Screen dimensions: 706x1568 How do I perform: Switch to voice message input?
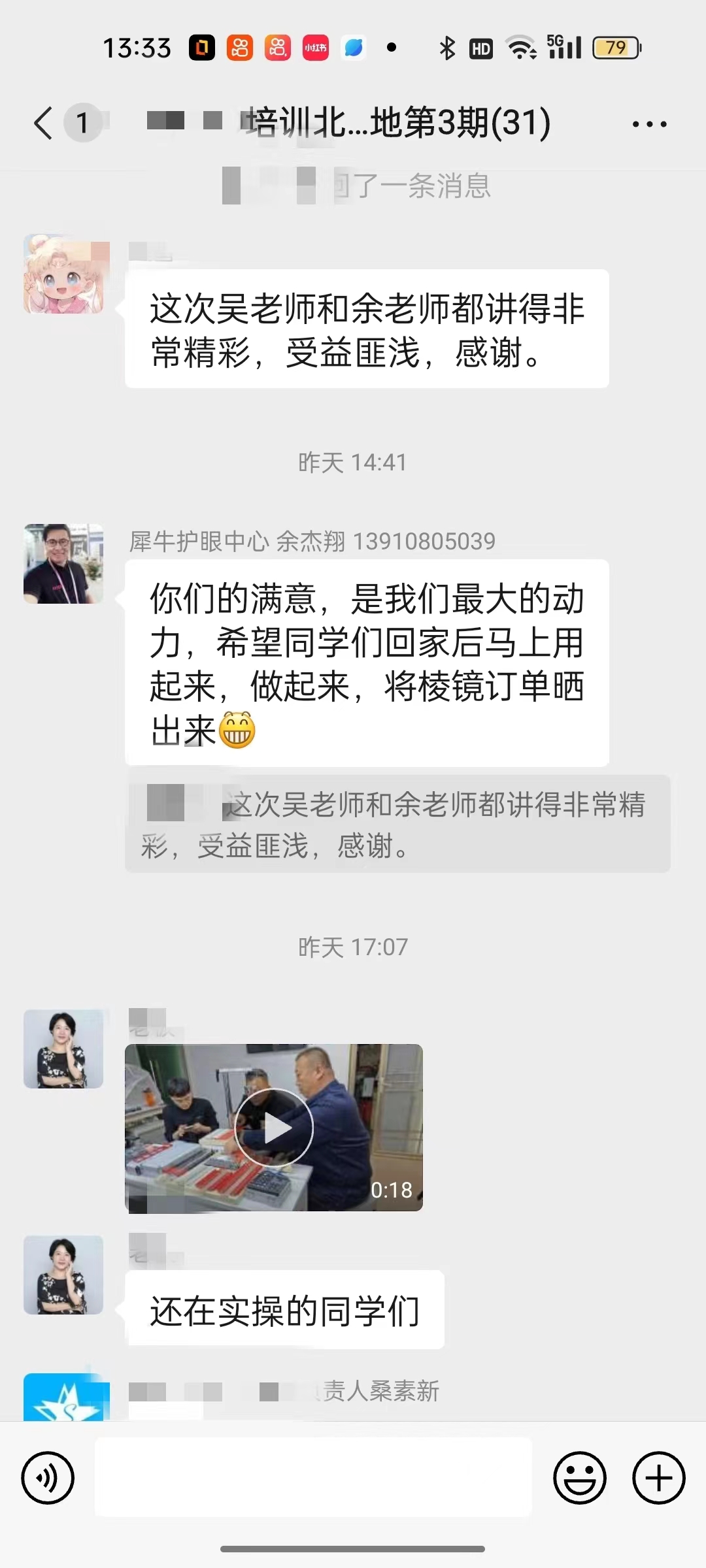pyautogui.click(x=48, y=1478)
